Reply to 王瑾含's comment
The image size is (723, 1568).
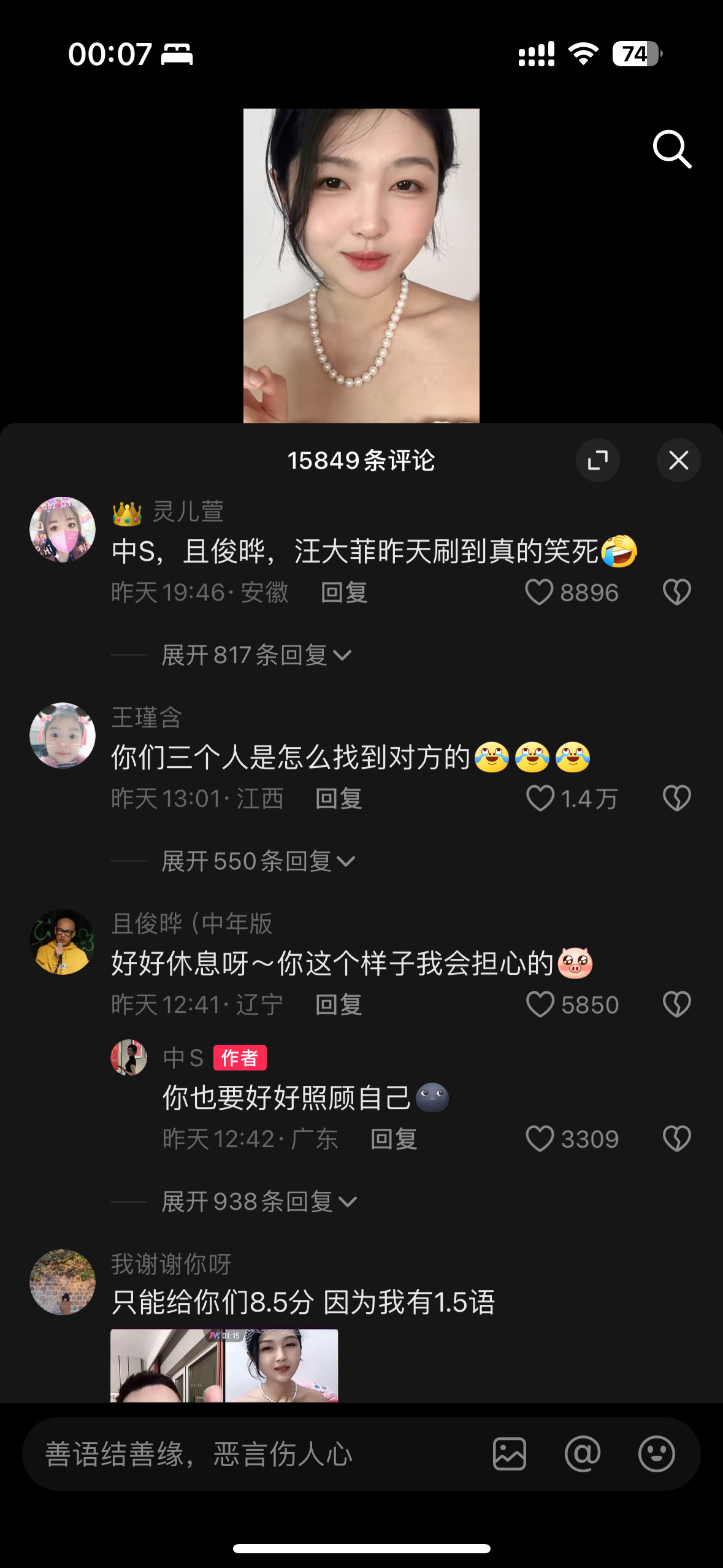click(339, 799)
